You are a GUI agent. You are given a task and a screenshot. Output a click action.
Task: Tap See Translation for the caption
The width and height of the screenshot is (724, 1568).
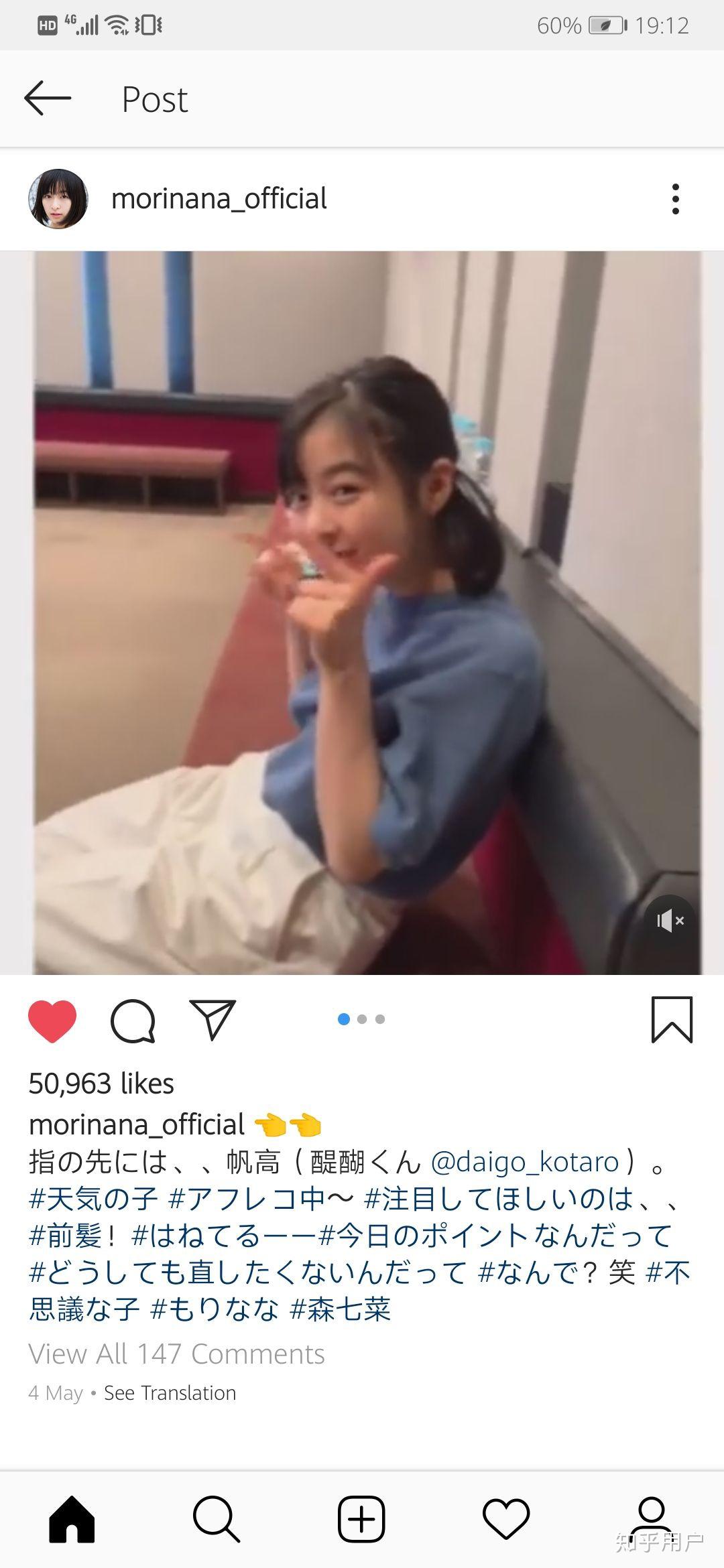(x=170, y=1393)
